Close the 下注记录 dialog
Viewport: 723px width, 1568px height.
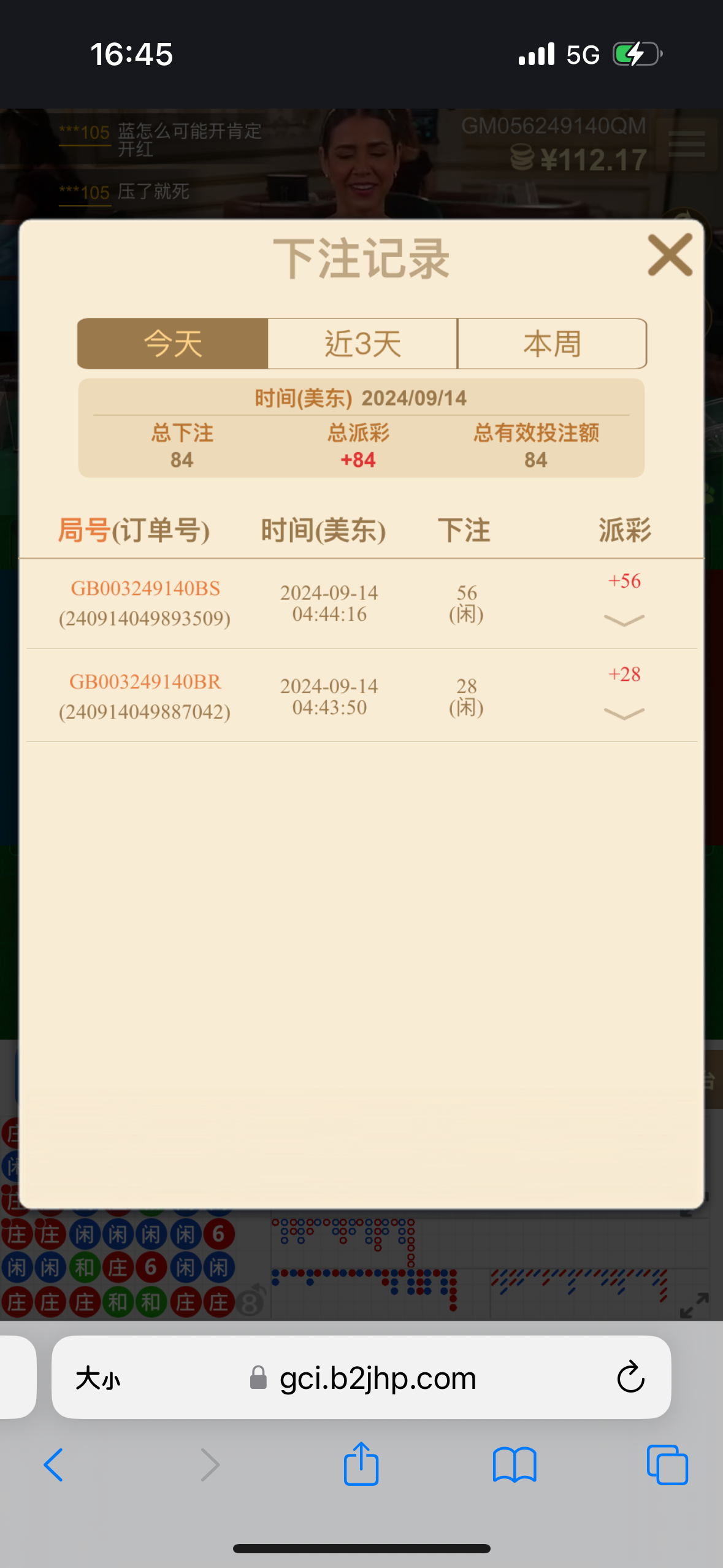click(x=670, y=255)
